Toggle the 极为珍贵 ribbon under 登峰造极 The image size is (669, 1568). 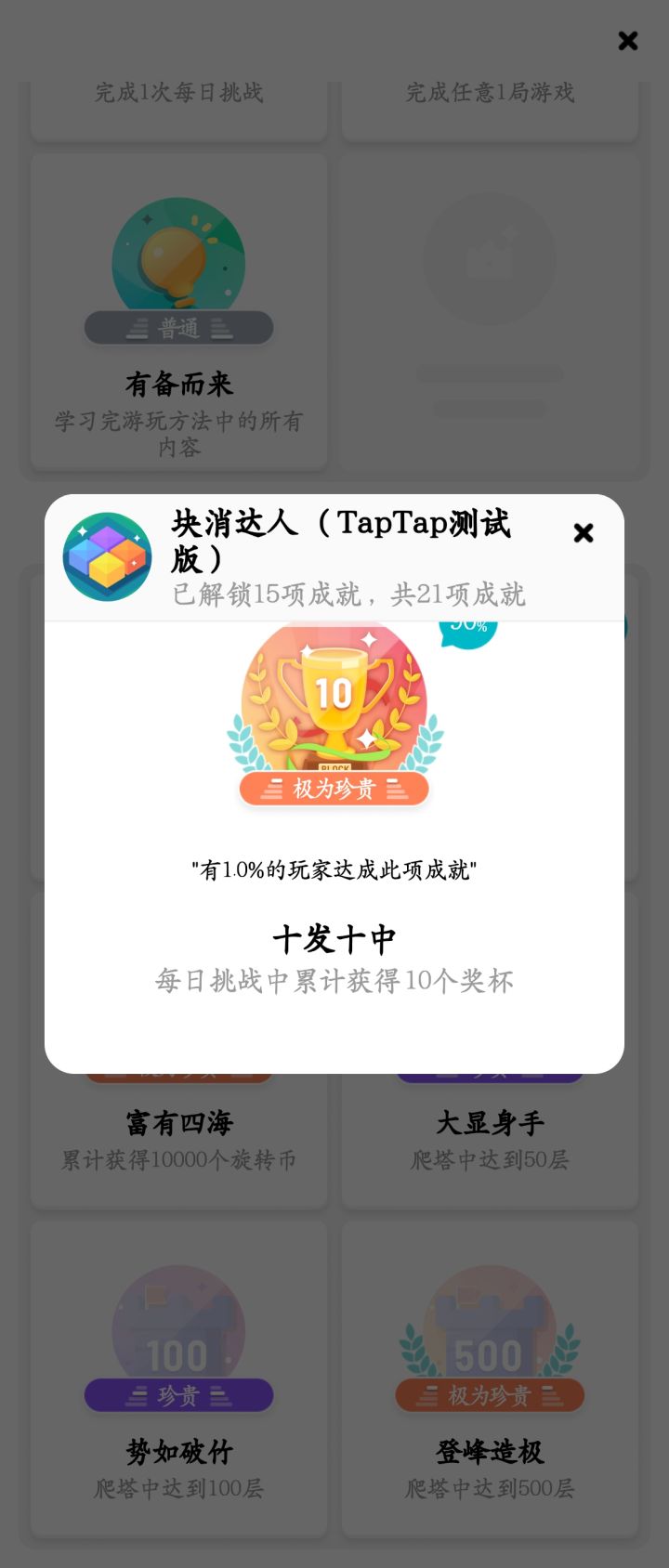click(x=490, y=1395)
